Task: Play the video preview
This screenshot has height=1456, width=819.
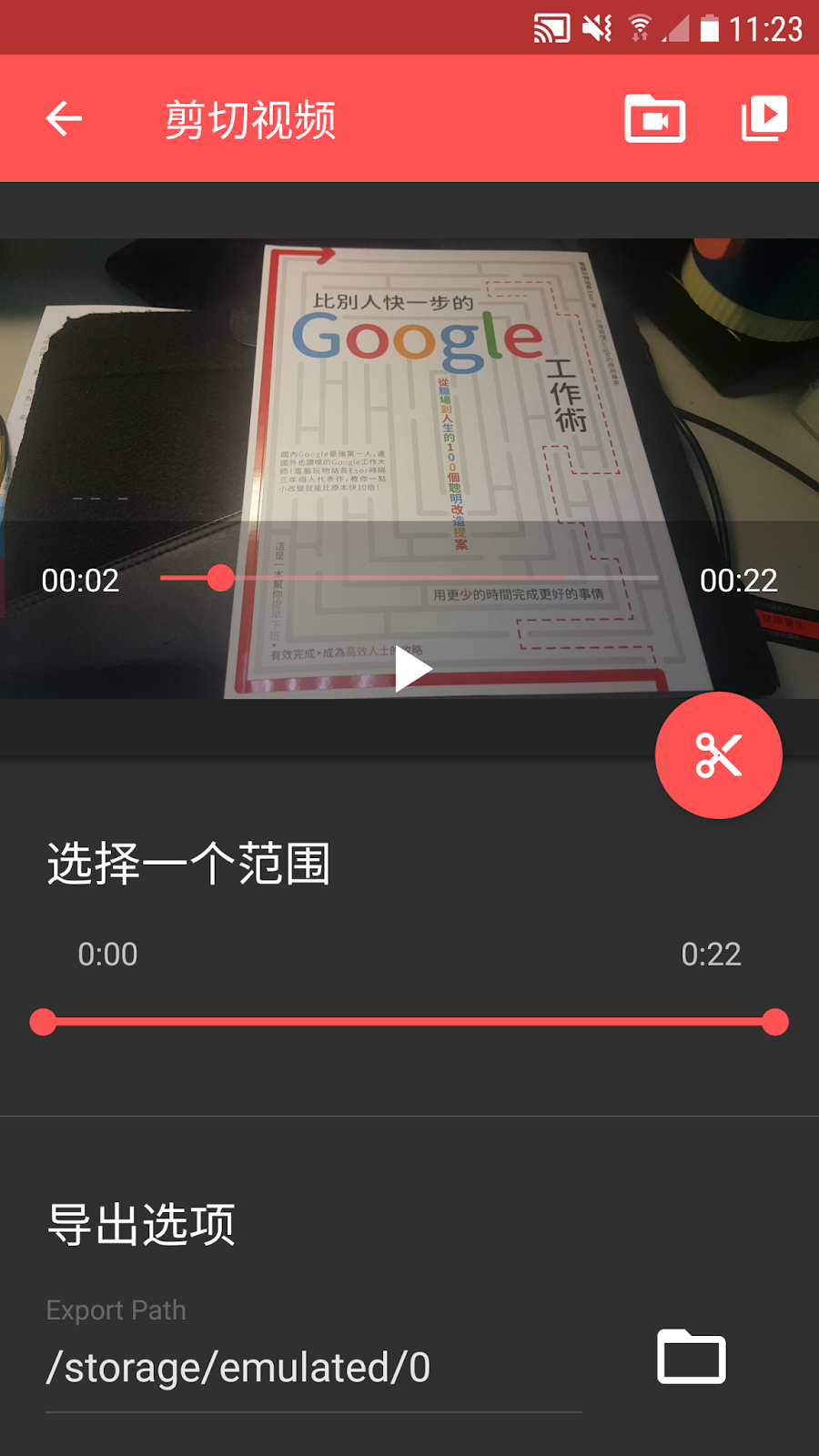Action: pos(413,671)
